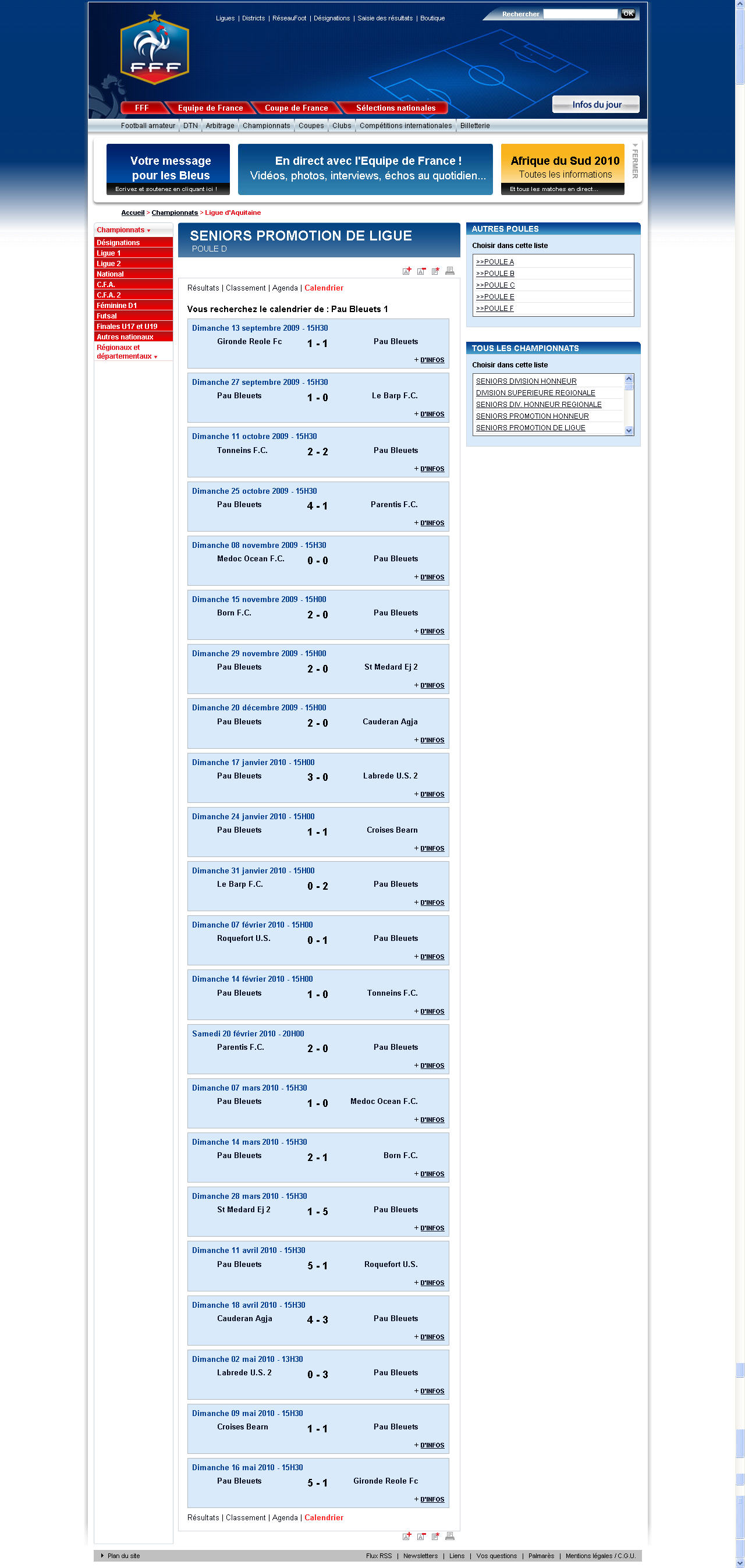Open Infos du jour
The width and height of the screenshot is (745, 1568).
(596, 105)
